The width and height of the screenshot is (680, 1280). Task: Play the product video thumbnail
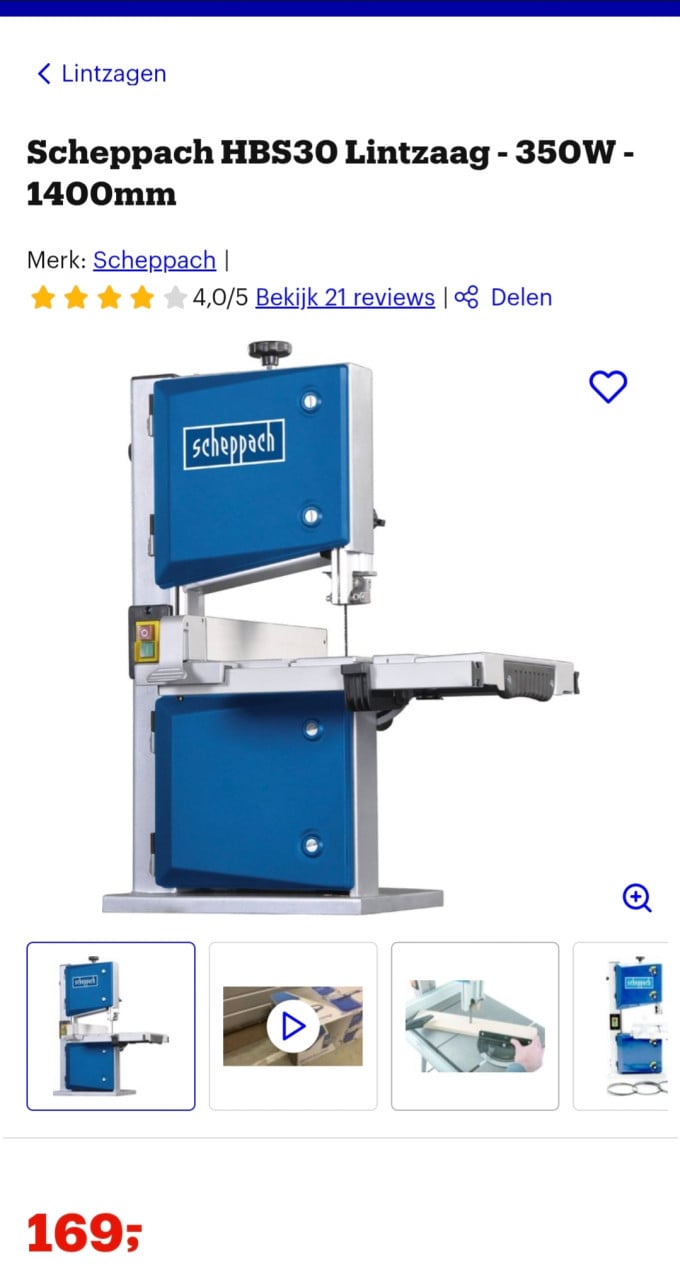tap(293, 1026)
